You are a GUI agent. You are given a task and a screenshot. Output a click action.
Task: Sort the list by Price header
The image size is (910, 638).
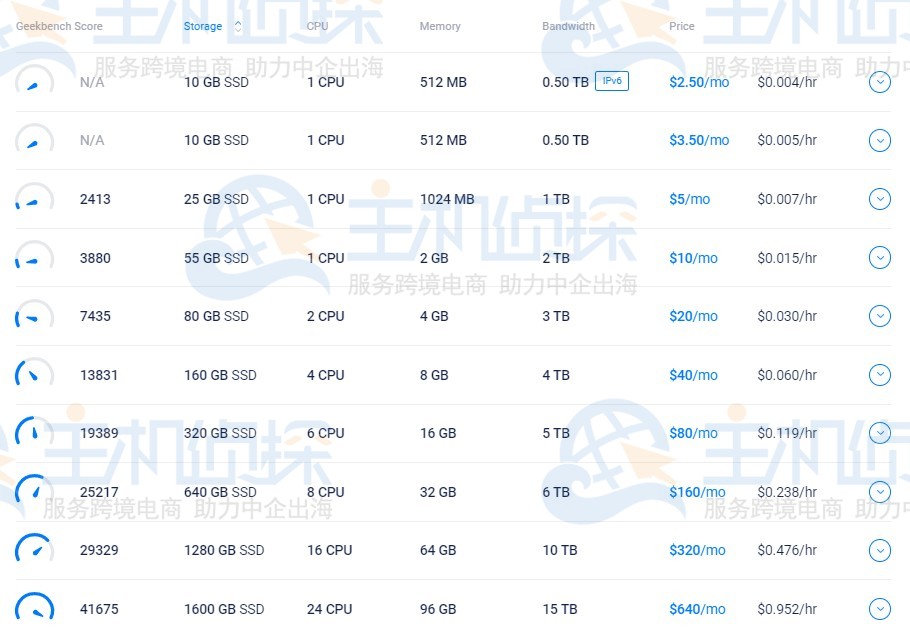[x=682, y=26]
